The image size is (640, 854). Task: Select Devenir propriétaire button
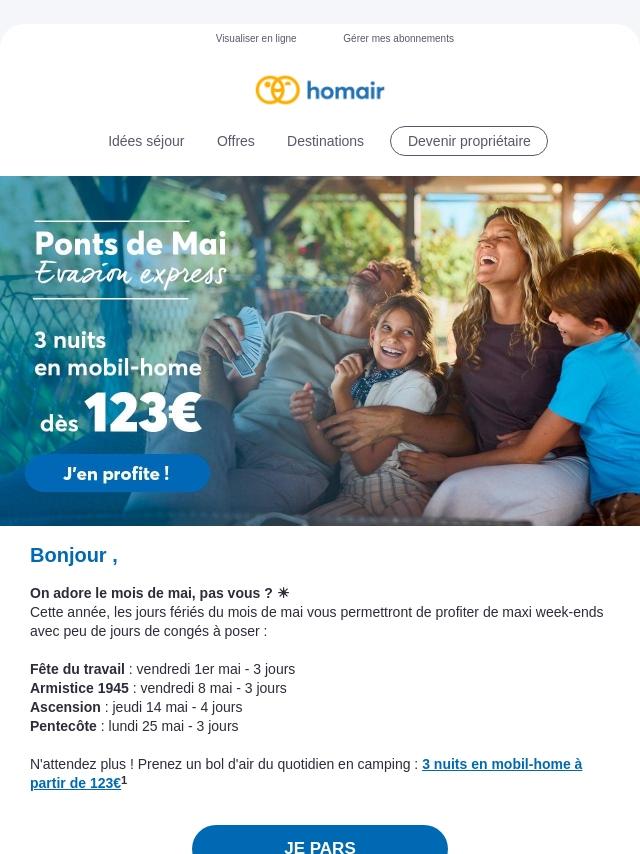click(469, 141)
